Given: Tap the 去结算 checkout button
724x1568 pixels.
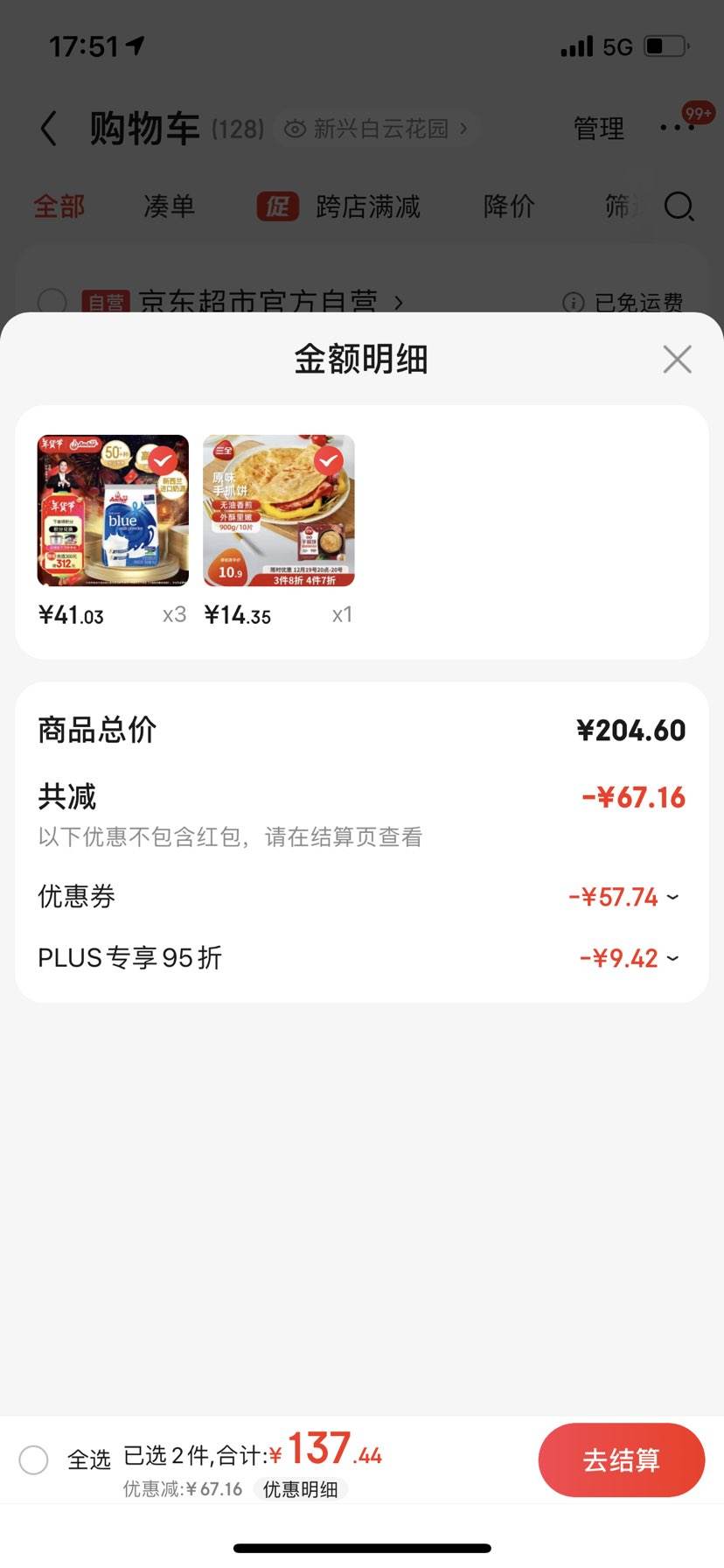Looking at the screenshot, I should 621,1459.
